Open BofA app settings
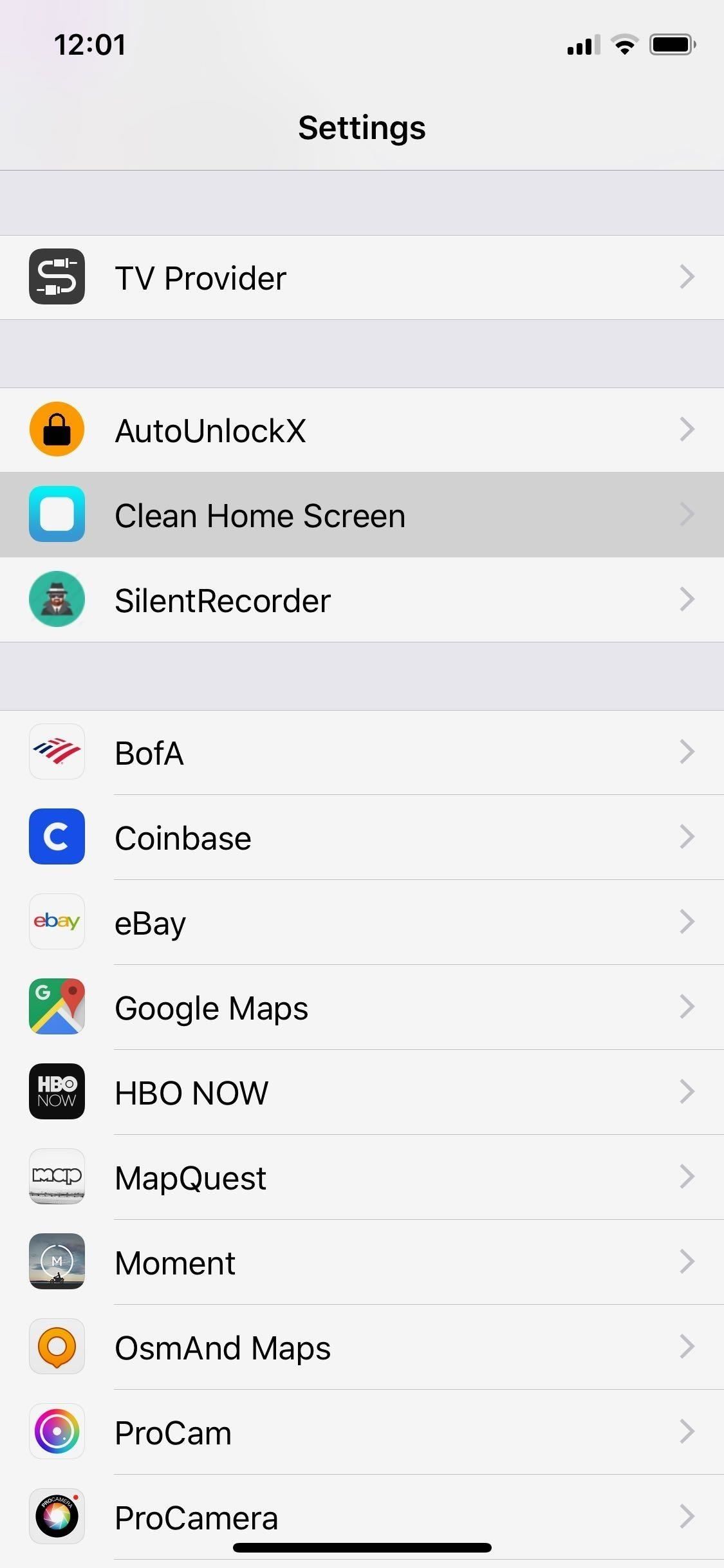The height and width of the screenshot is (1568, 724). [362, 752]
